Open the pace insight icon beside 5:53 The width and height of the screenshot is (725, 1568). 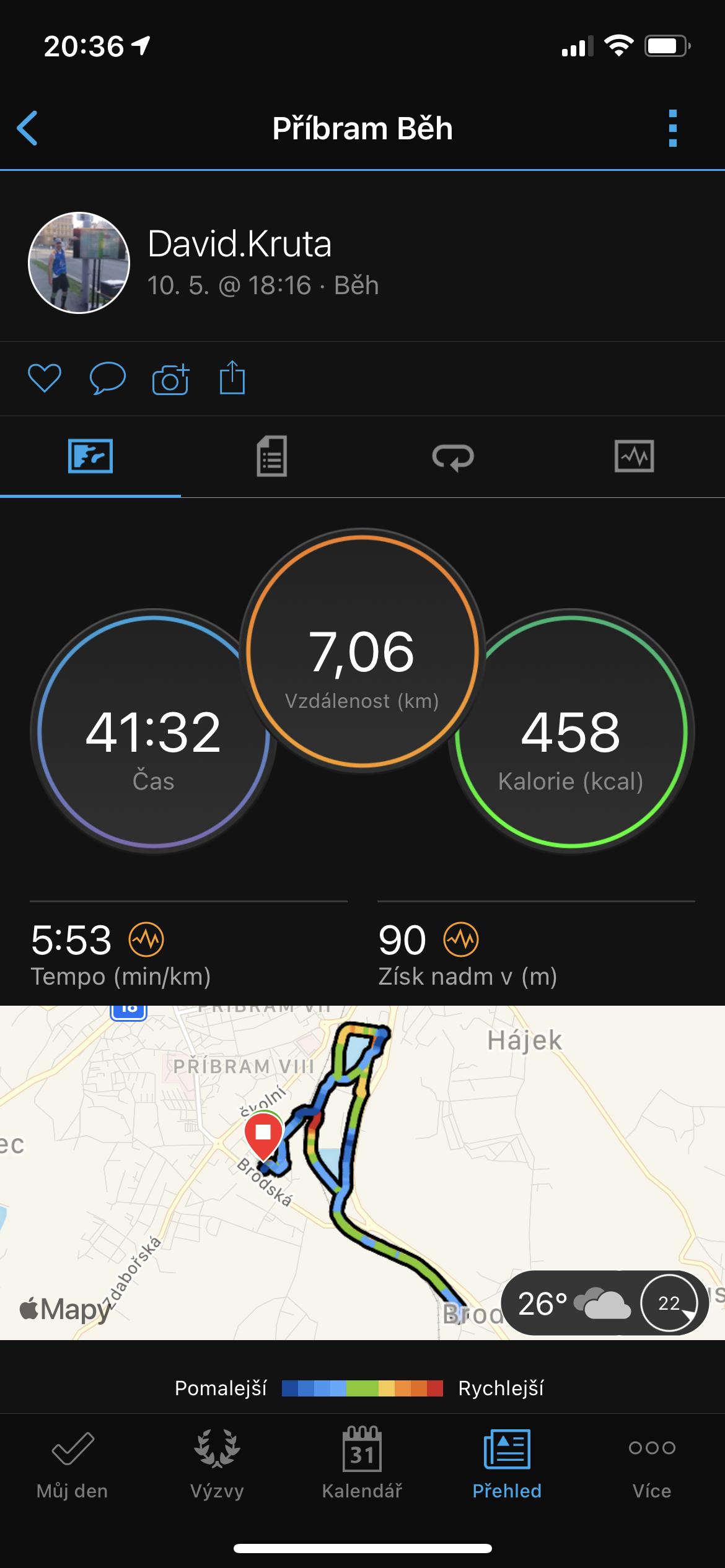pyautogui.click(x=146, y=939)
